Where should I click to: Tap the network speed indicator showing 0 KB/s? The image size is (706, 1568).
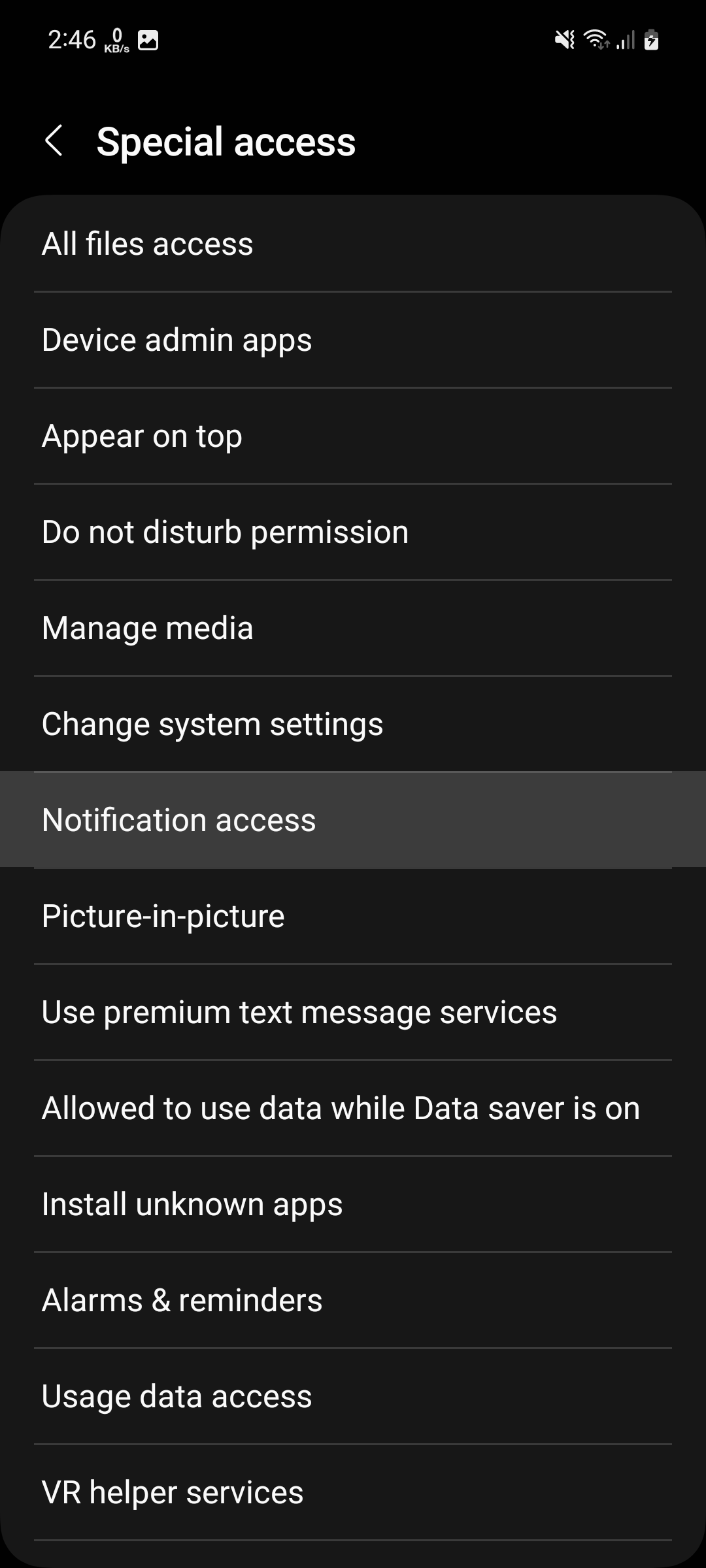tap(114, 41)
